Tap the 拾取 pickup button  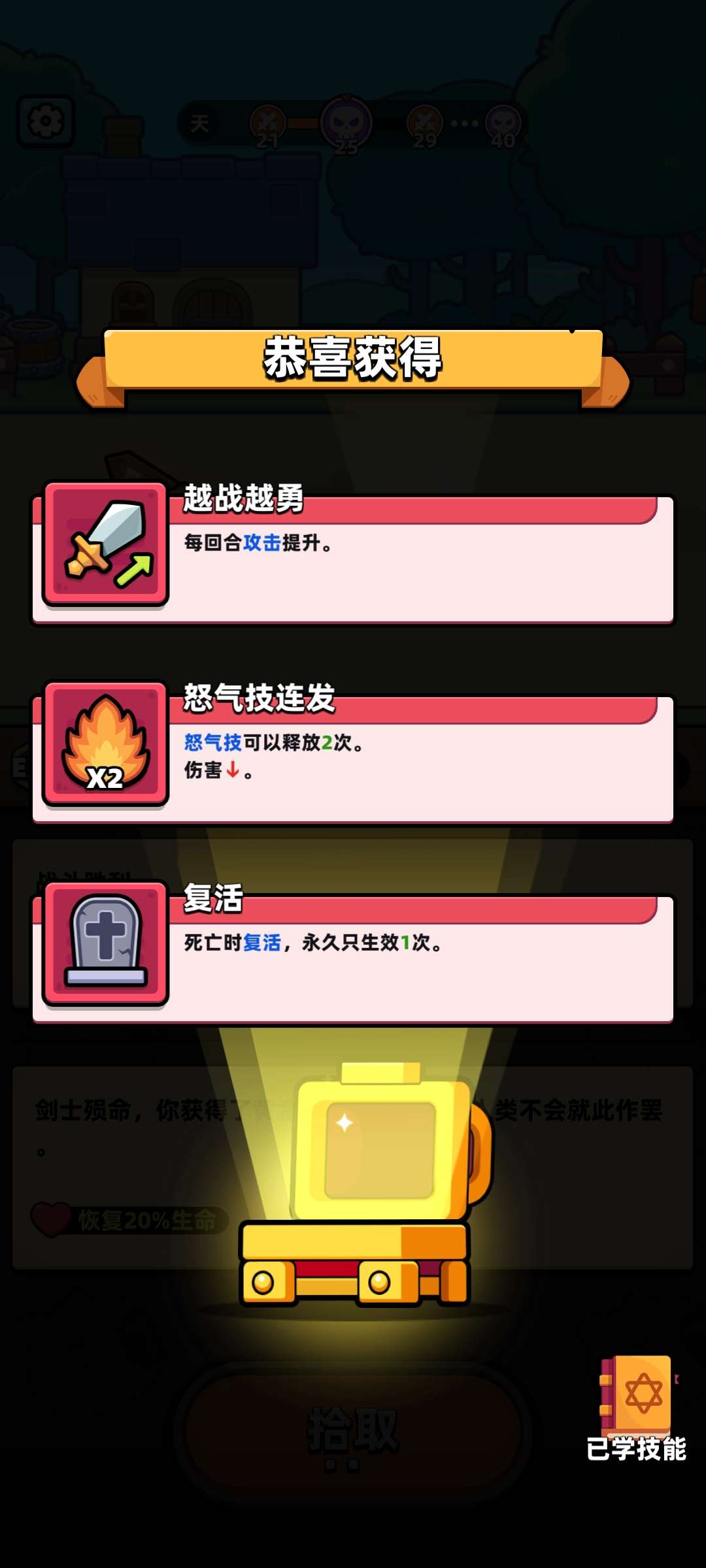tap(353, 1429)
